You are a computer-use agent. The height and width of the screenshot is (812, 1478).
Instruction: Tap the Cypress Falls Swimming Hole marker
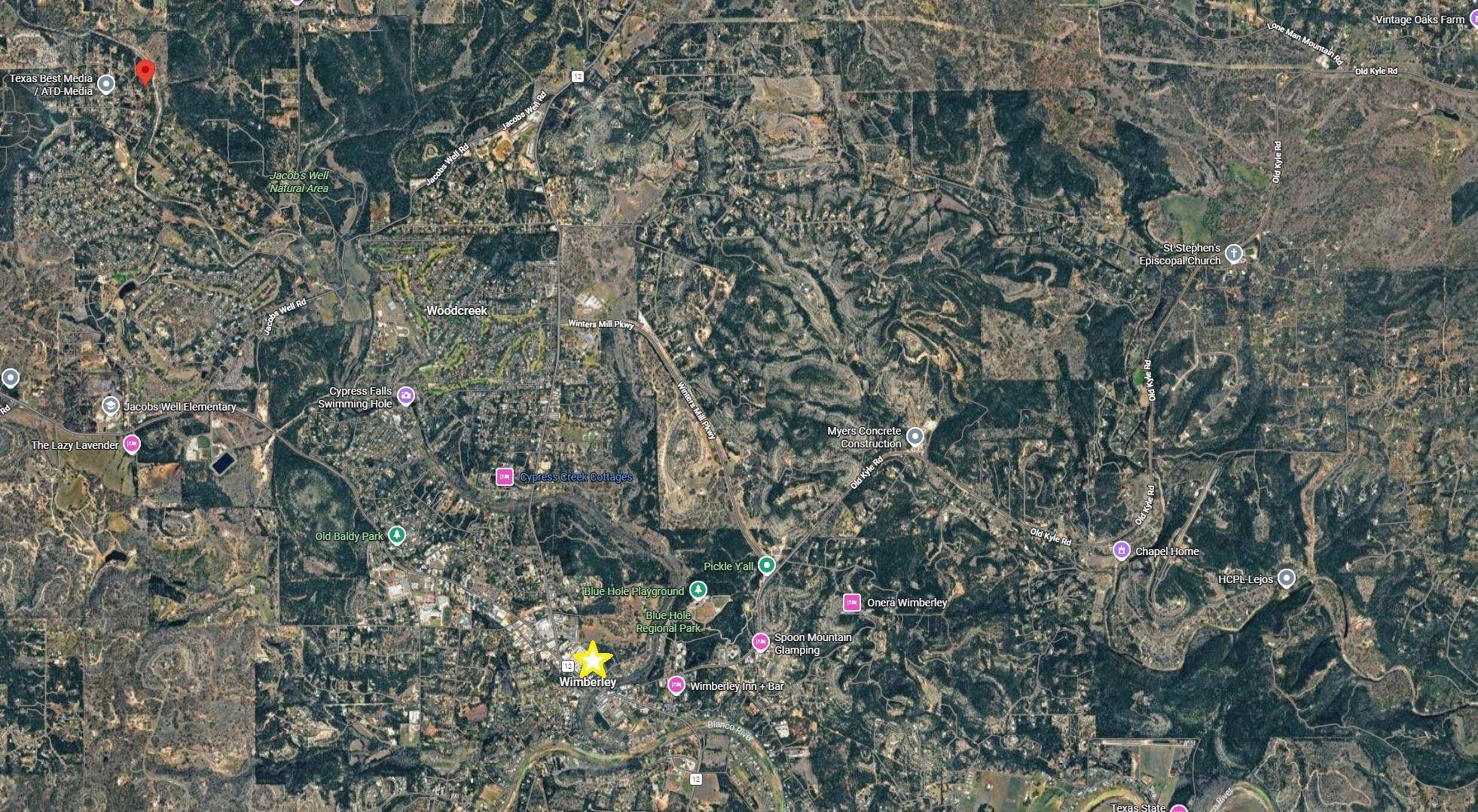[x=406, y=396]
